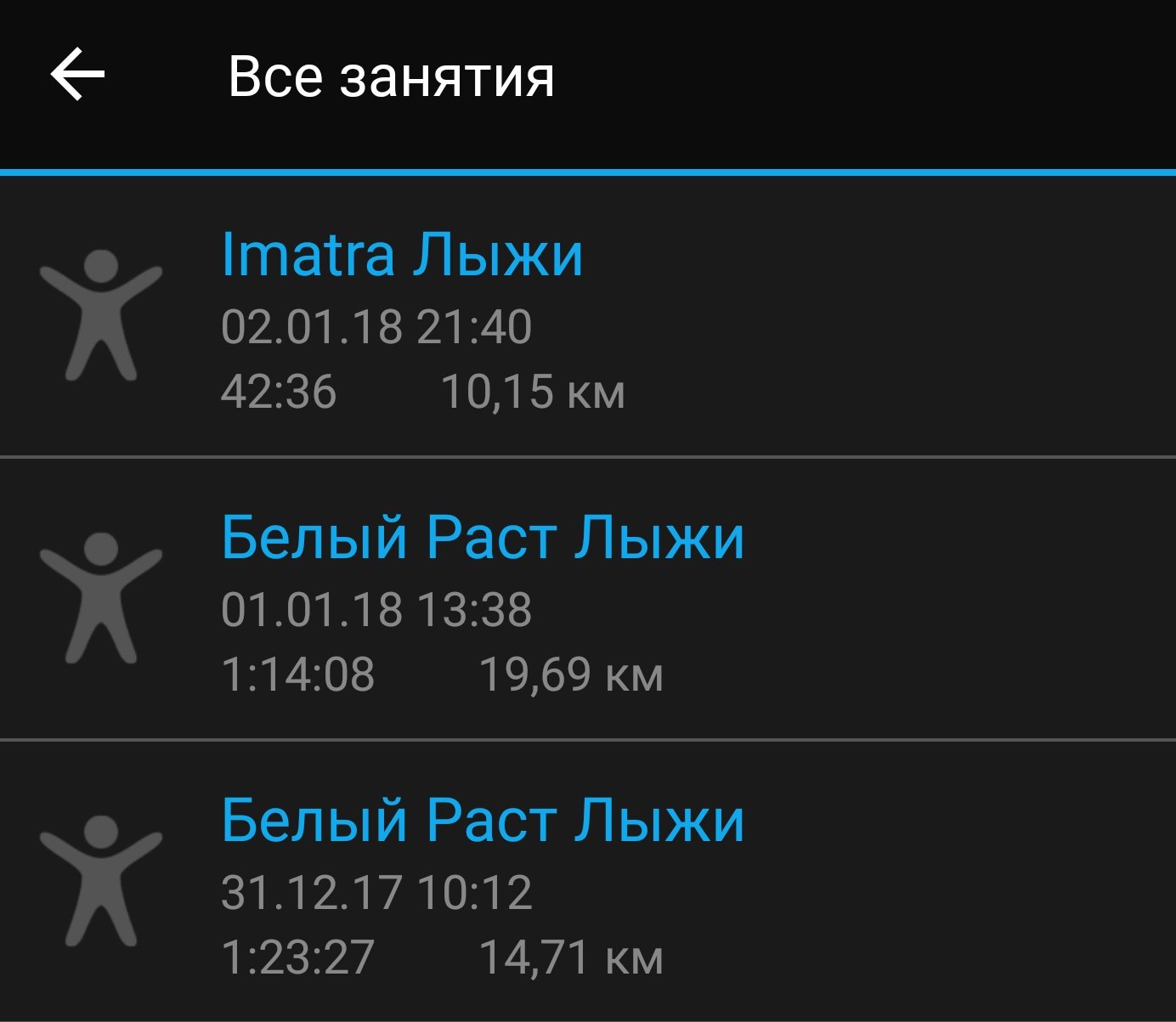Viewport: 1176px width, 1022px height.
Task: Open Белый Раст Лыжи from 31.12.17
Action: pyautogui.click(x=482, y=821)
